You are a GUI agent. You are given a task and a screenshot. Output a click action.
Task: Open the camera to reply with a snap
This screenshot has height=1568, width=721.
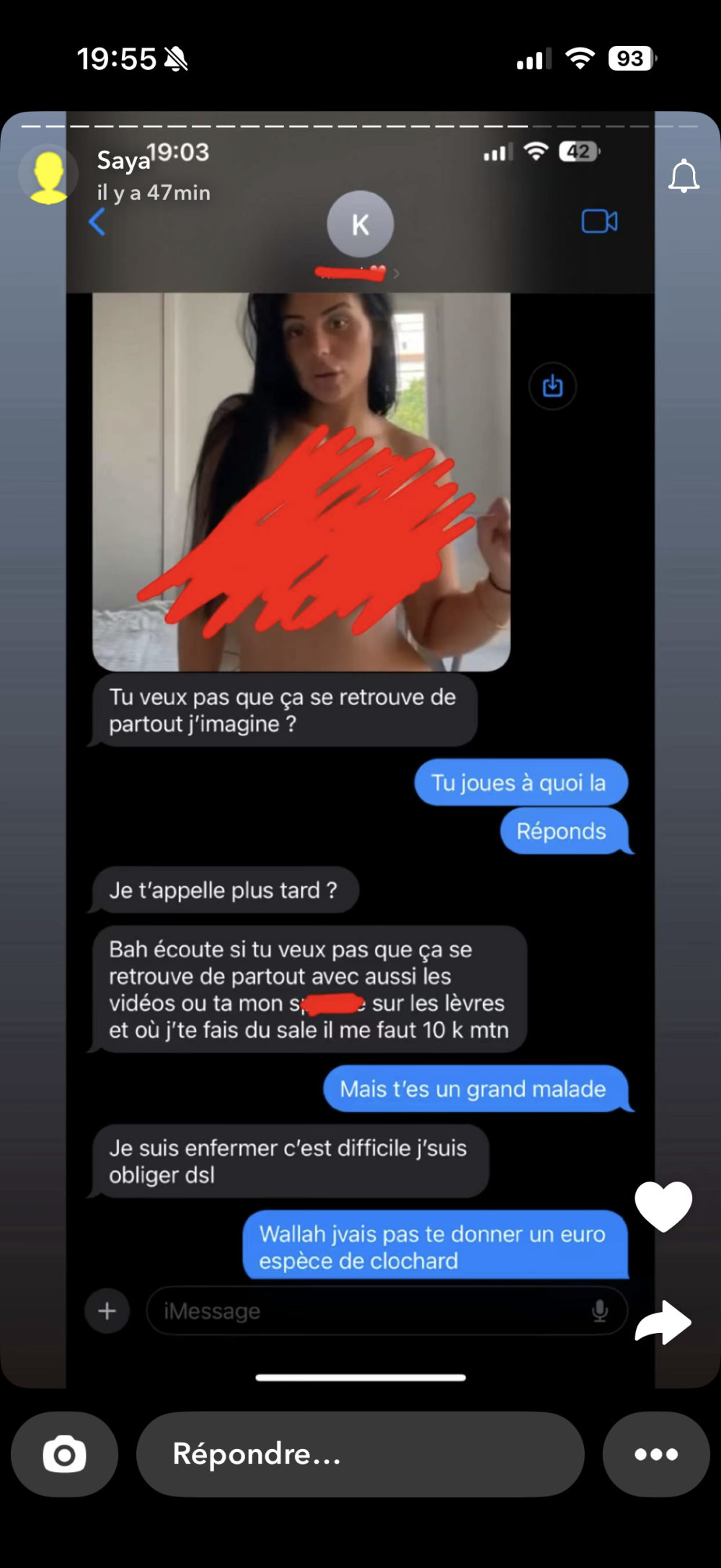(x=64, y=1454)
